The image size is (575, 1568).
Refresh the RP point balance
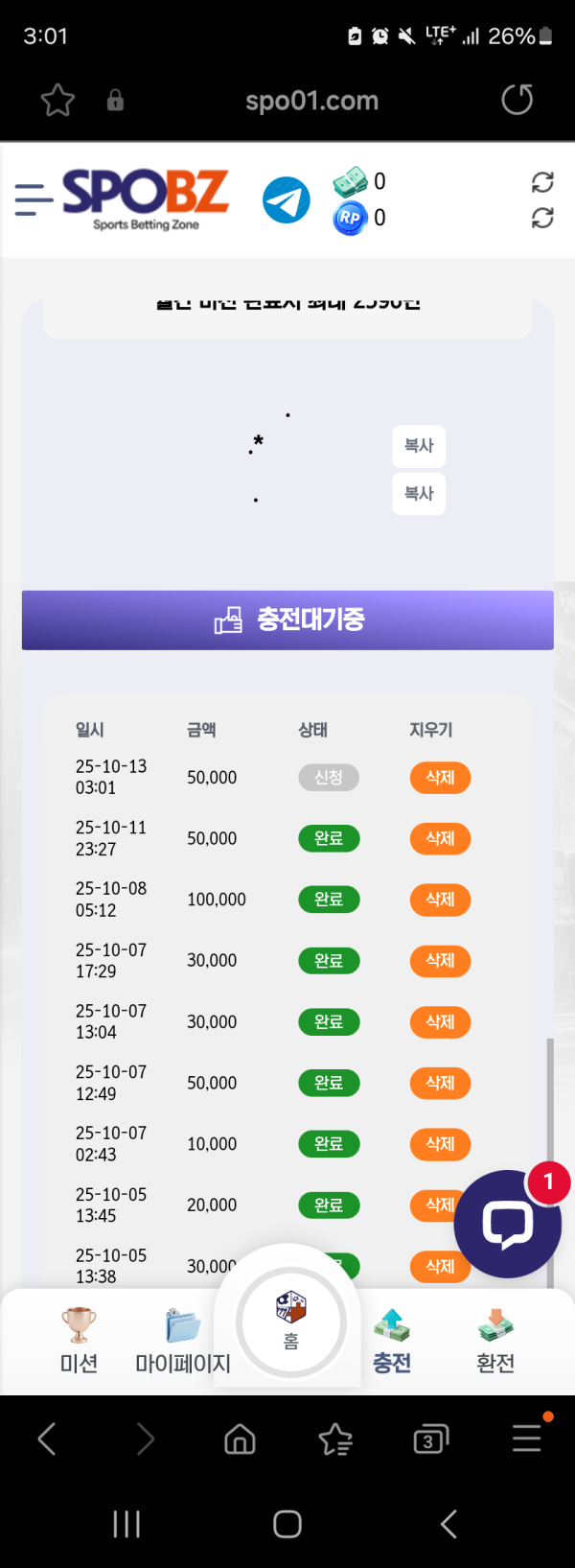pos(542,219)
